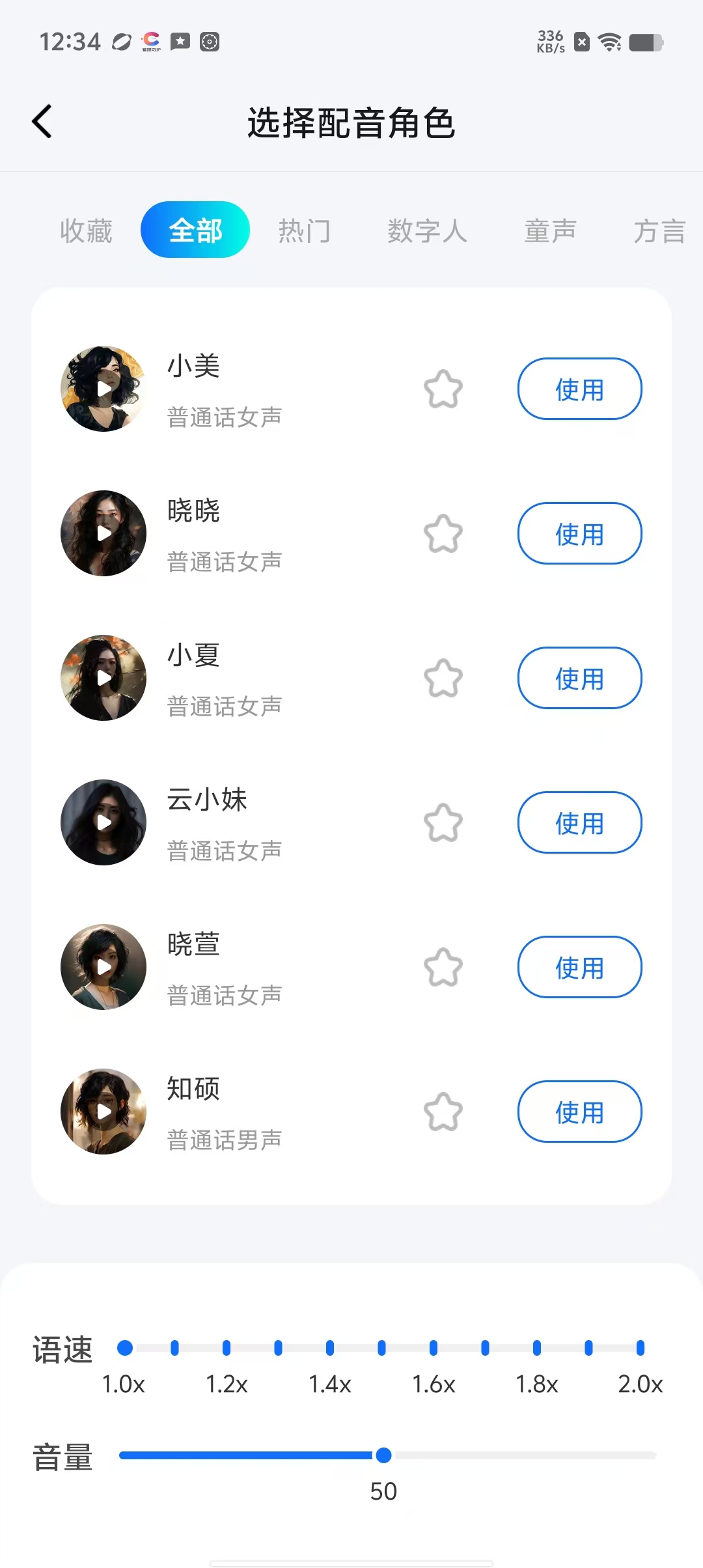703x1568 pixels.
Task: Open the 数字人 tab
Action: [x=427, y=231]
